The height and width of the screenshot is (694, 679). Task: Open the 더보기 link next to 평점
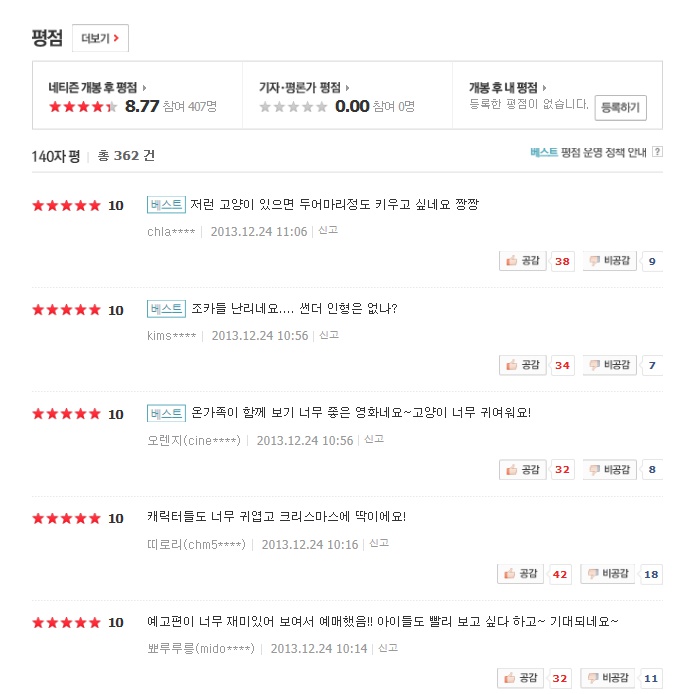(x=100, y=39)
